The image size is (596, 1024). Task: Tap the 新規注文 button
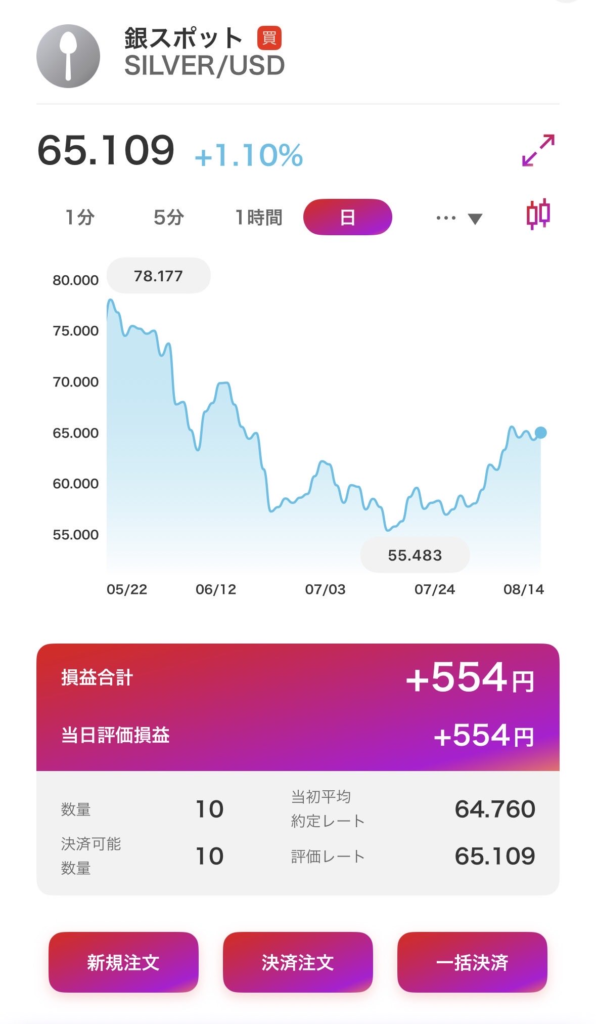pyautogui.click(x=123, y=963)
